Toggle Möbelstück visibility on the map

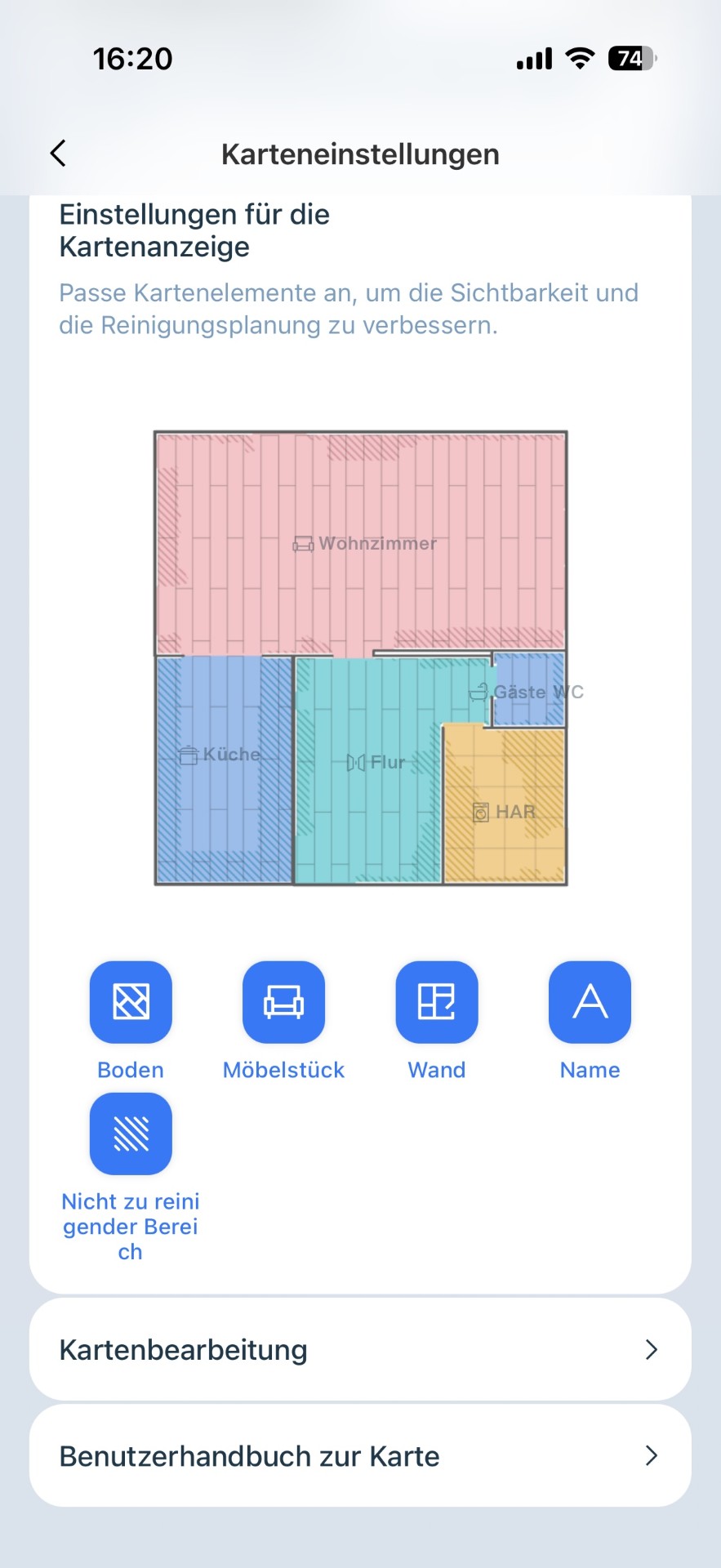pyautogui.click(x=283, y=1002)
